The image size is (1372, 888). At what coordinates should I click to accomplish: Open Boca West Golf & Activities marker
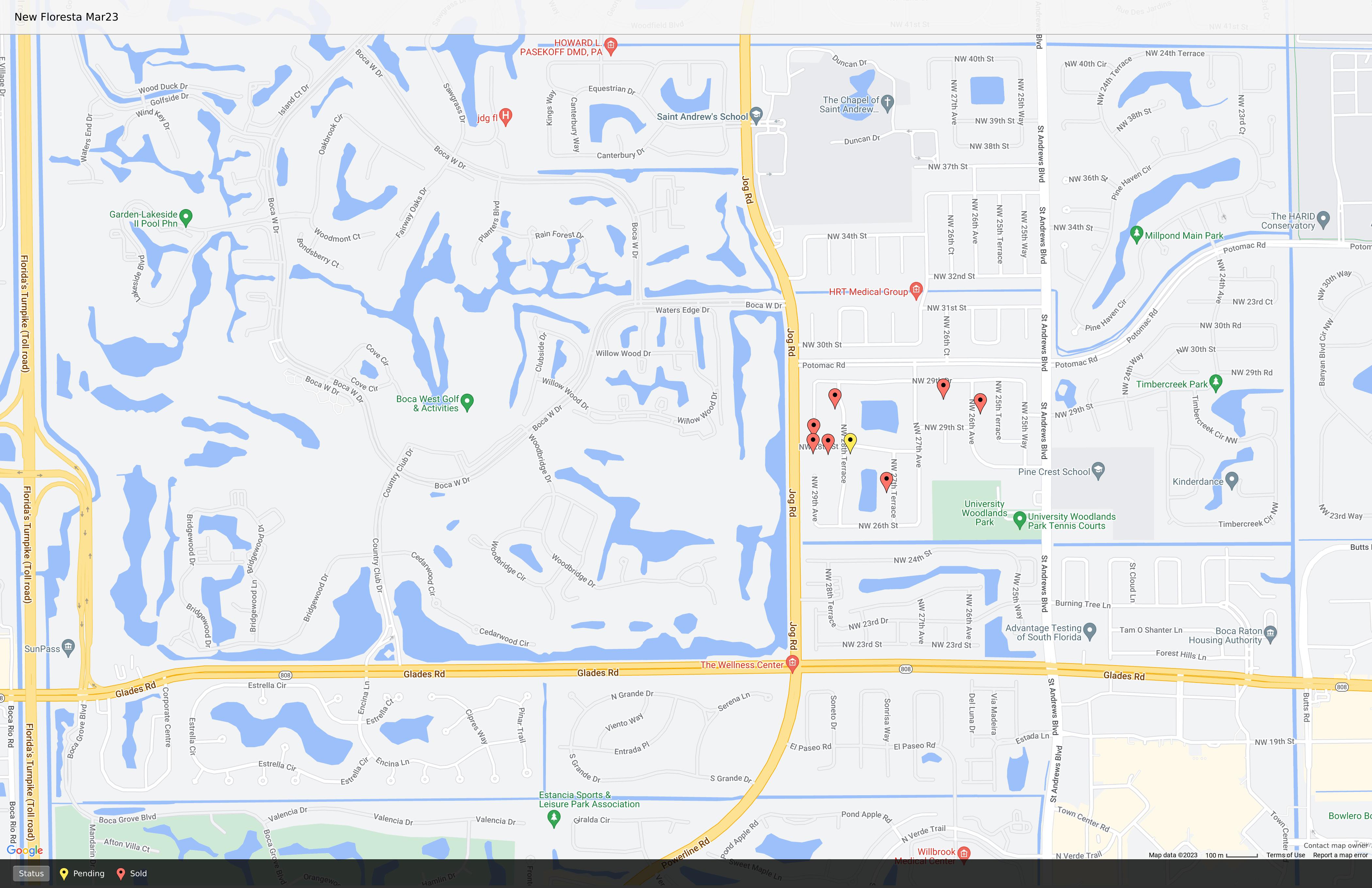point(467,401)
